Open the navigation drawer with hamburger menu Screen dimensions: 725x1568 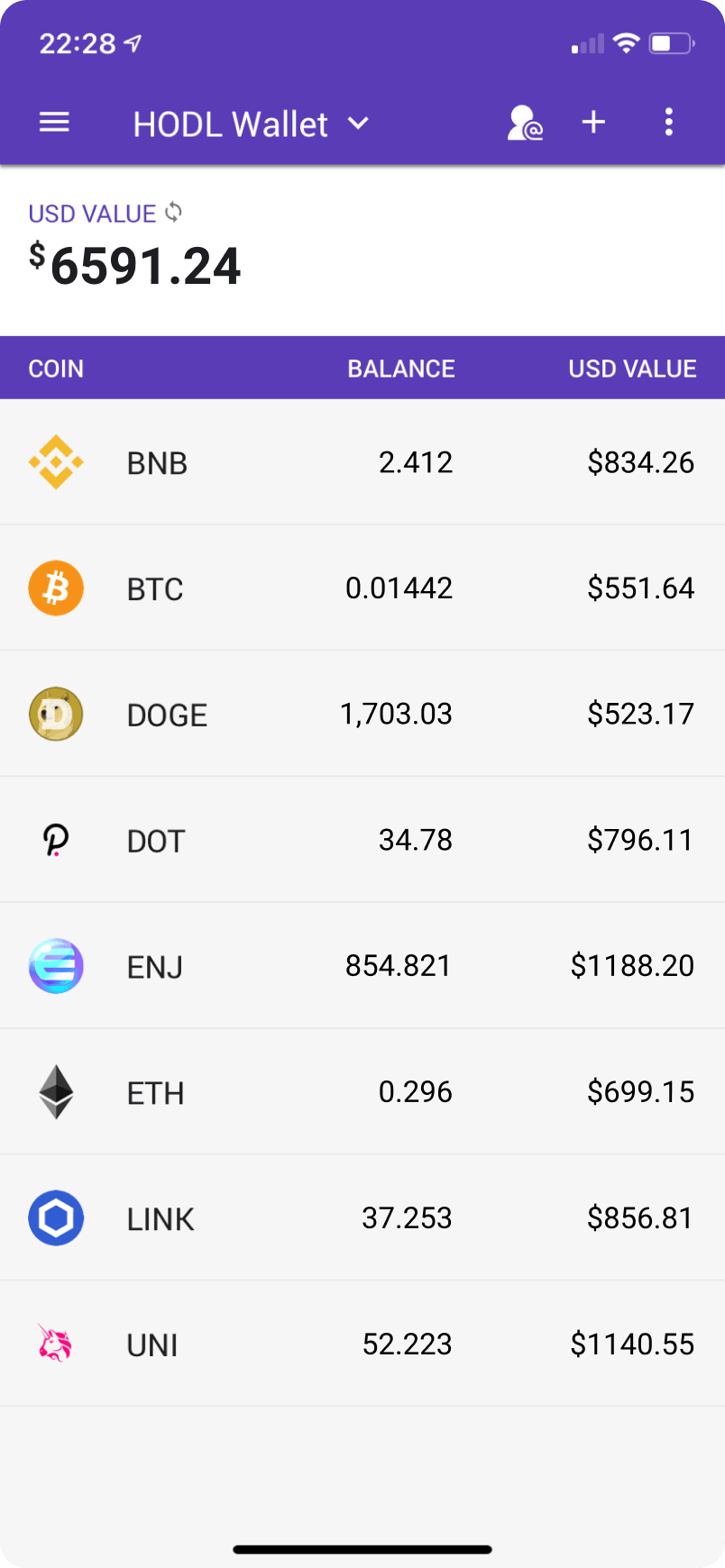[x=54, y=122]
